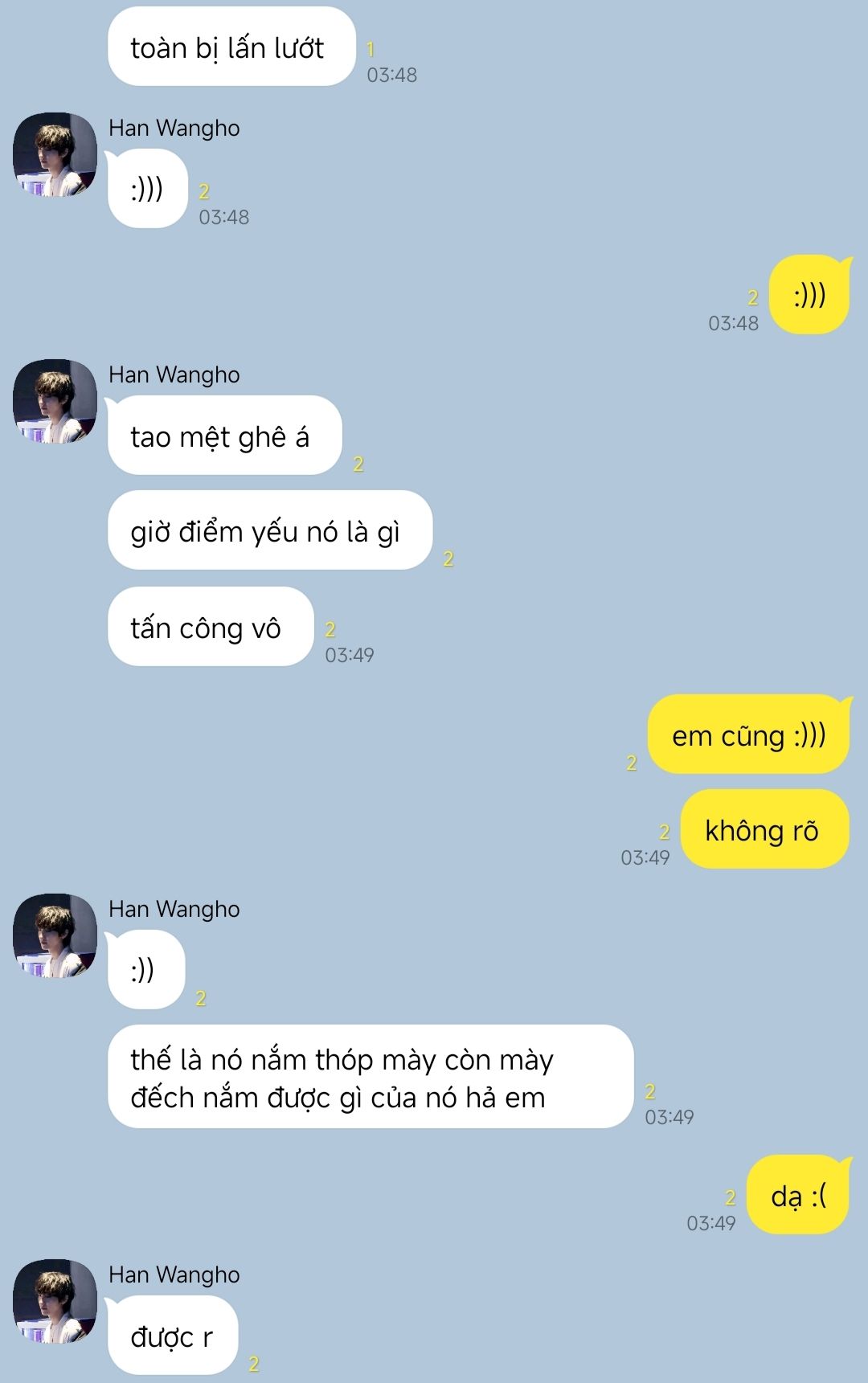Open Han Wangho's avatar beside the ":)))" message
Image resolution: width=868 pixels, height=1383 pixels.
tap(55, 155)
